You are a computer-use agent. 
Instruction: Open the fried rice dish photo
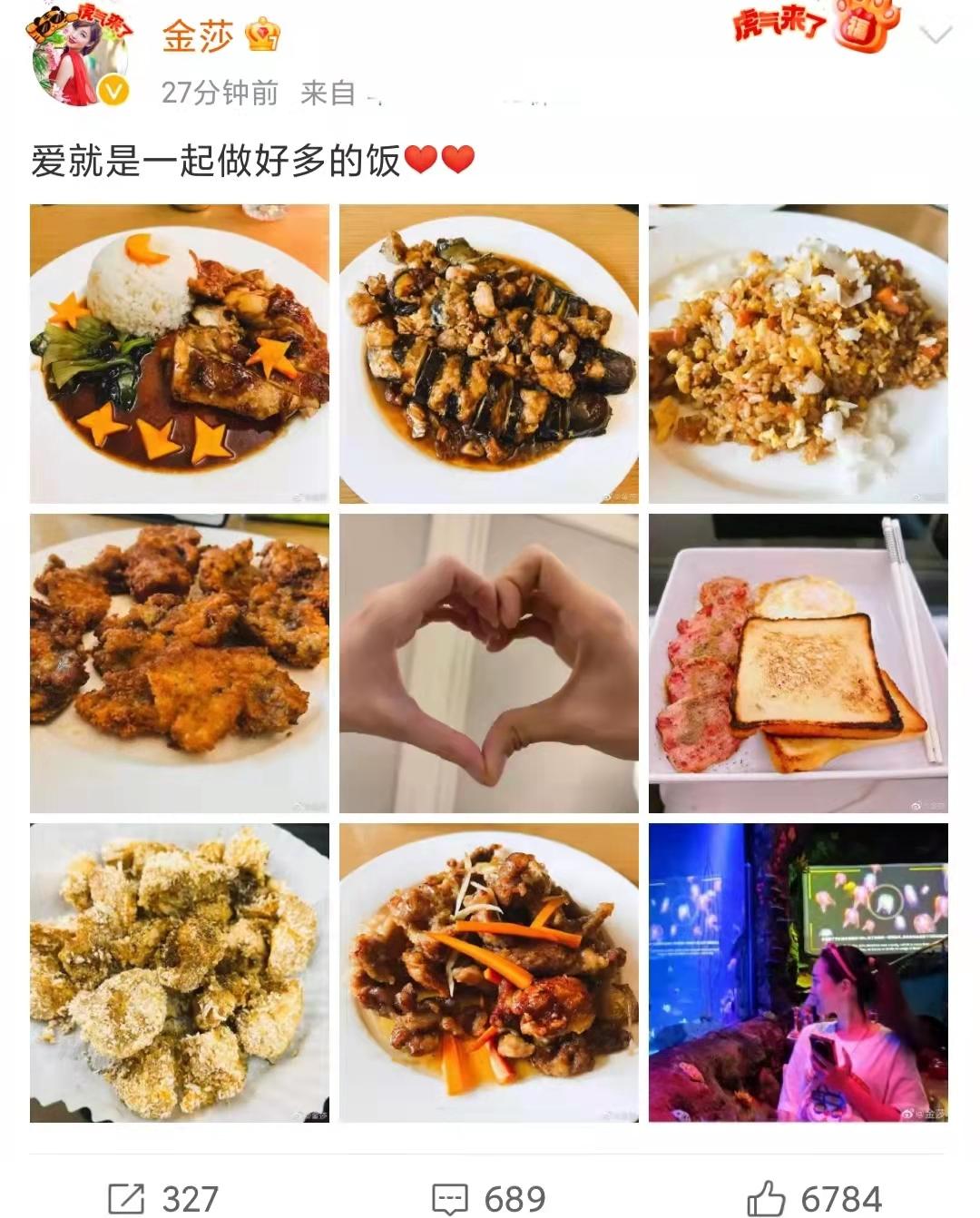pyautogui.click(x=799, y=354)
